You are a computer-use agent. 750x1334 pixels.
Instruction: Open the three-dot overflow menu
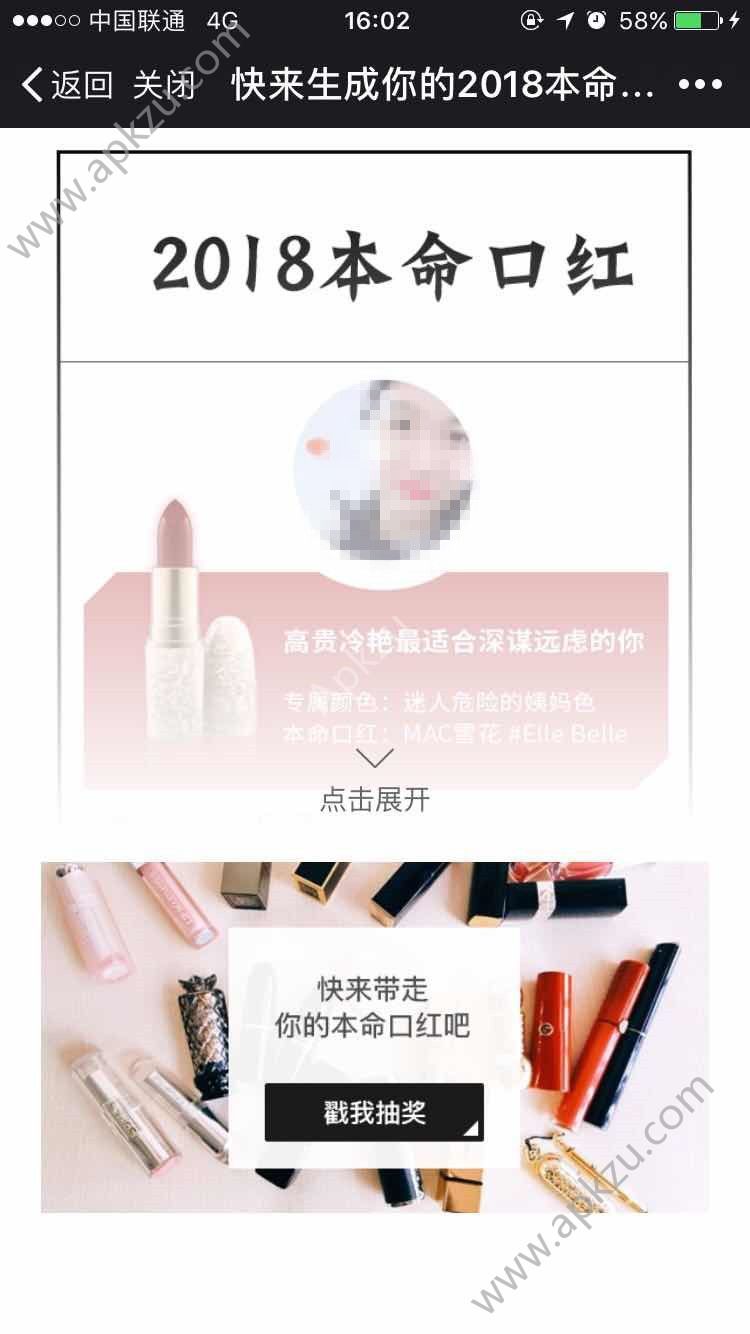point(700,85)
